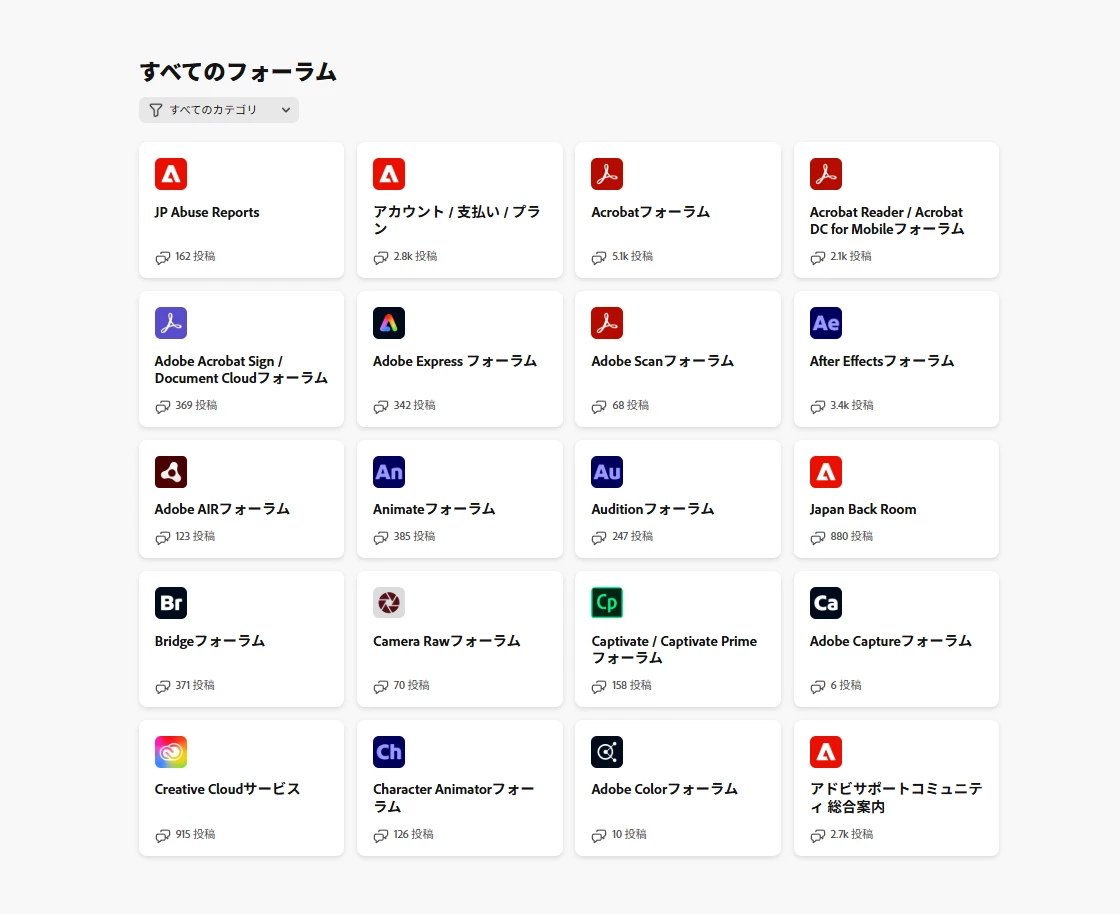Open the Creative Cloudサービス card

(x=227, y=789)
